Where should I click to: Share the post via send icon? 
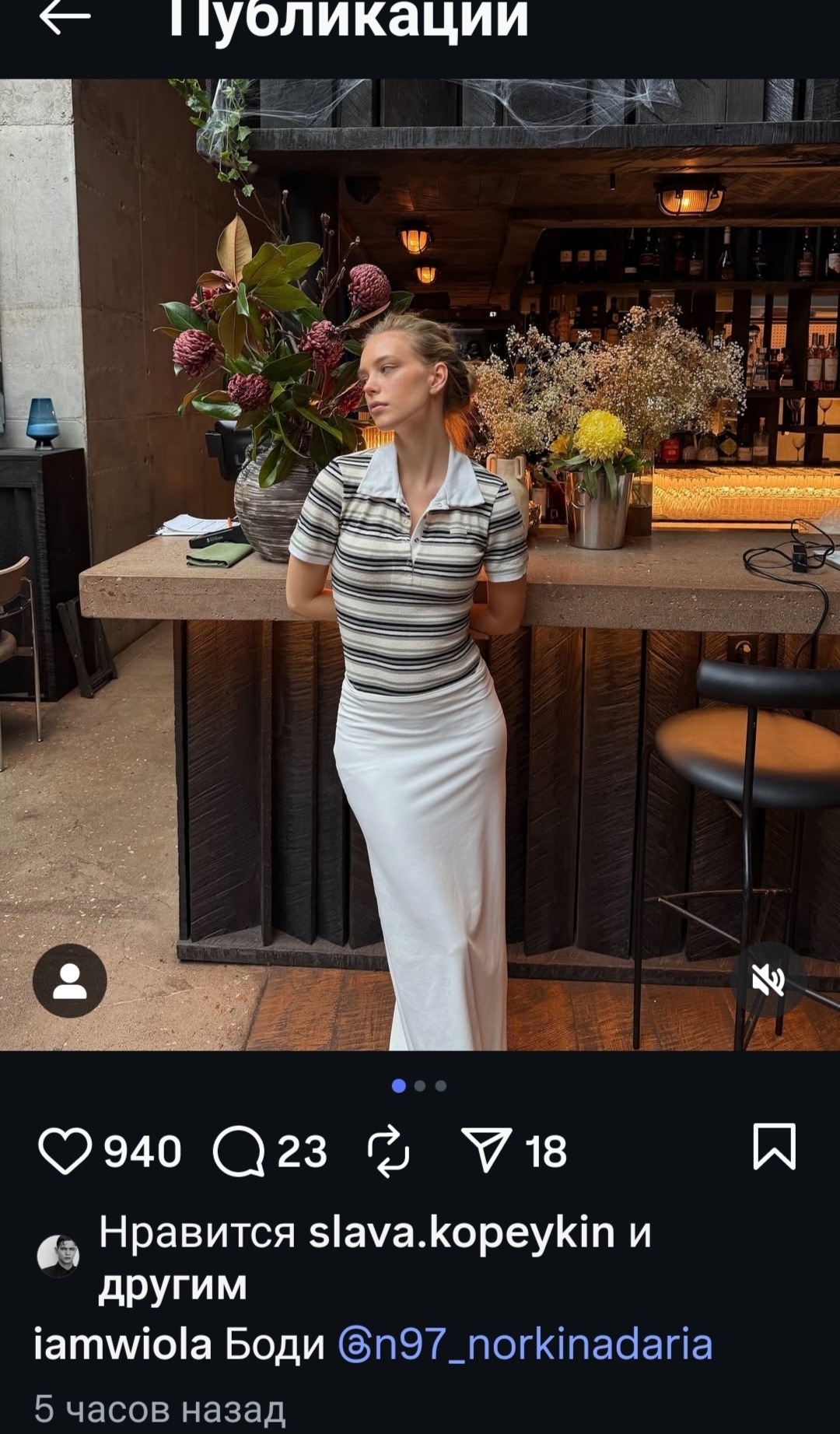[487, 1150]
